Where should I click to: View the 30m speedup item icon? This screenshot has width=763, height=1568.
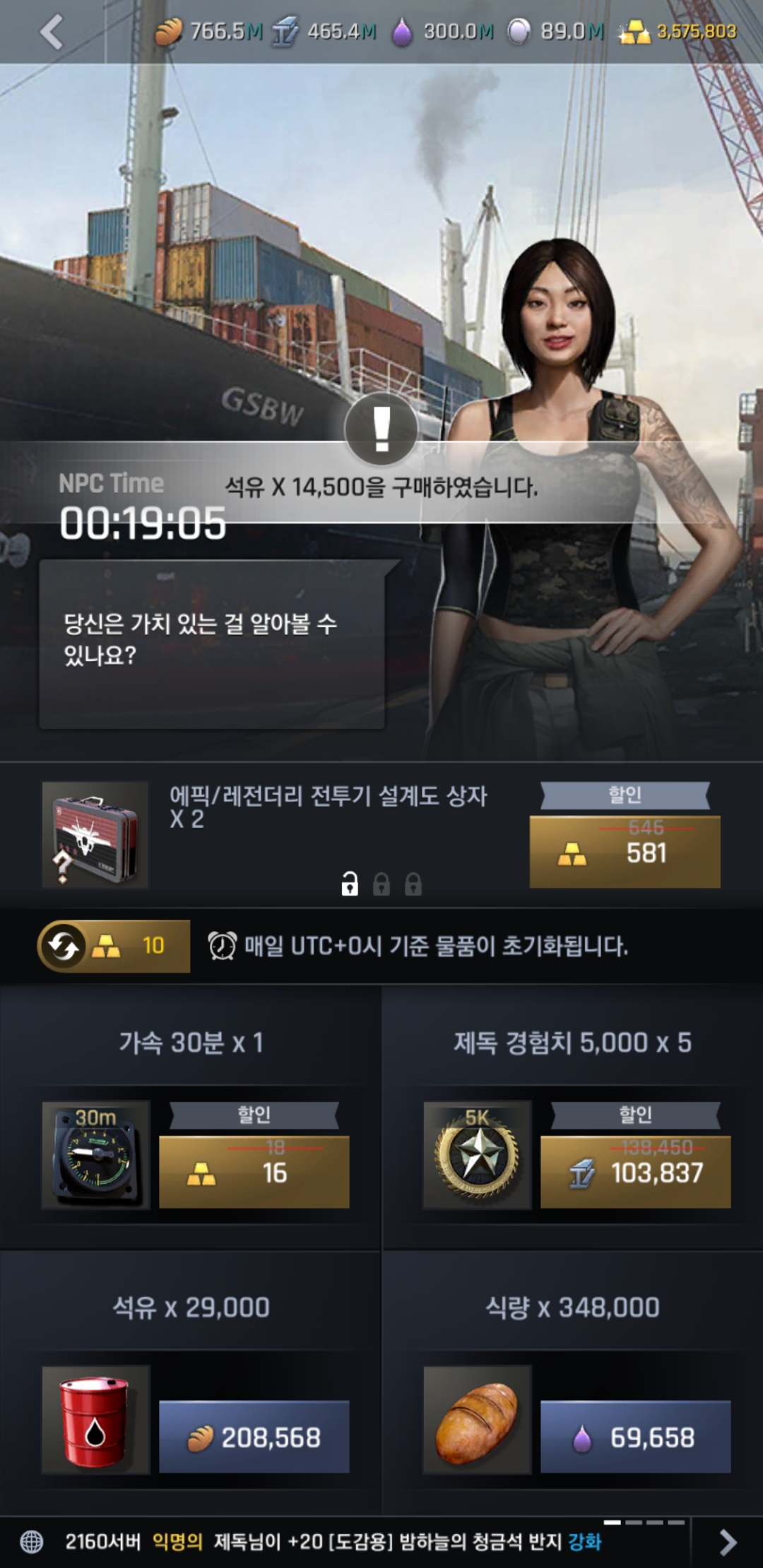(x=95, y=1155)
